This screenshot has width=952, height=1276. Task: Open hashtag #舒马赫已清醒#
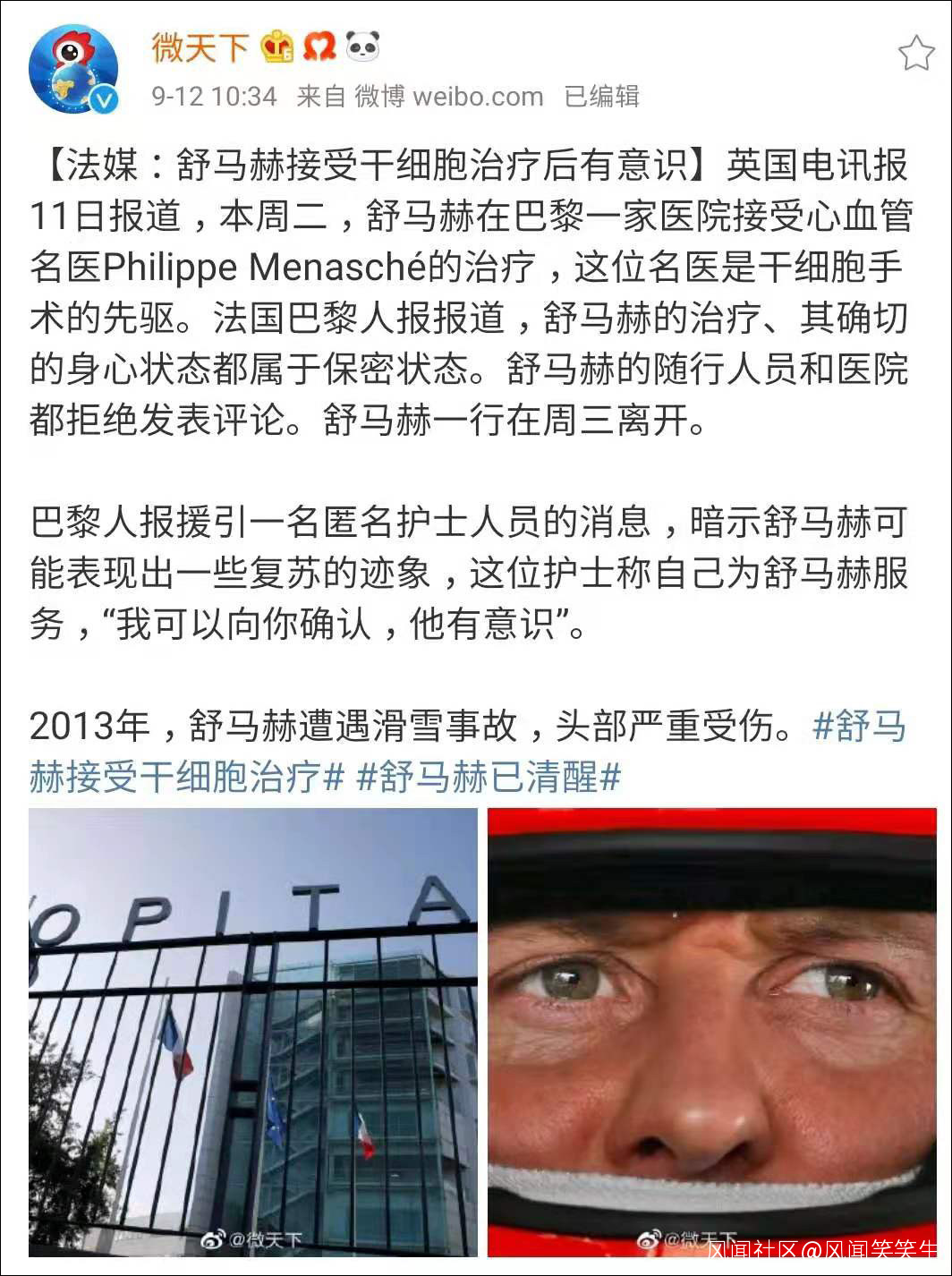click(x=489, y=777)
